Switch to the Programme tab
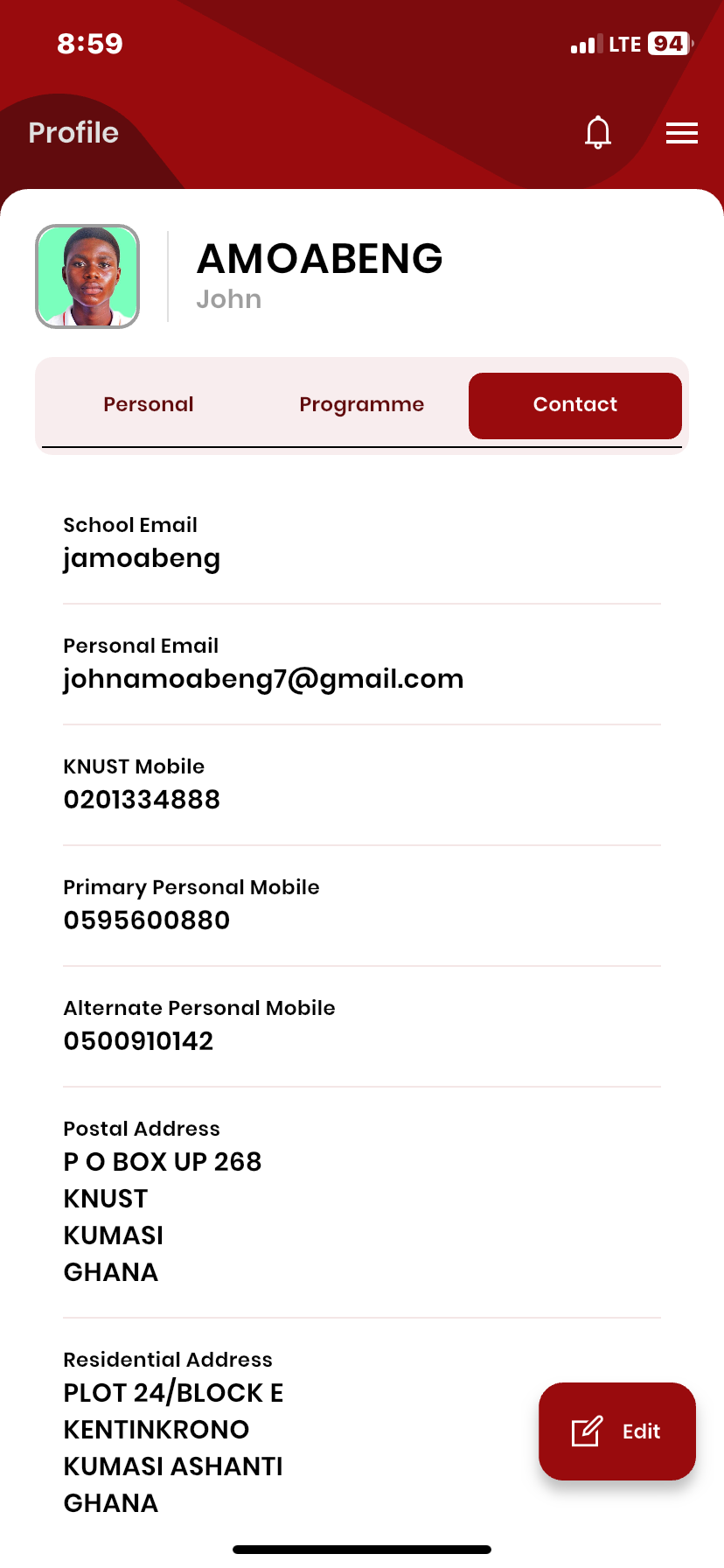 tap(361, 404)
